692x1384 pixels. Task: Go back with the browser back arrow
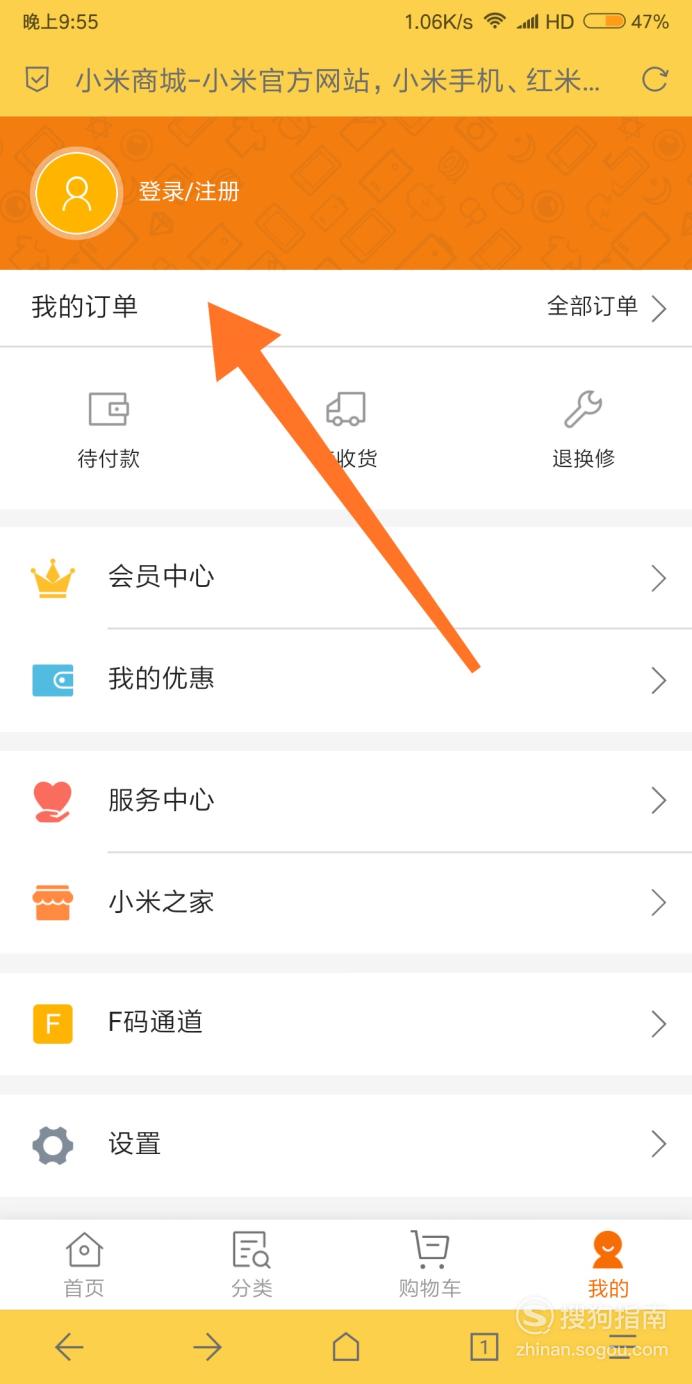click(x=69, y=1347)
